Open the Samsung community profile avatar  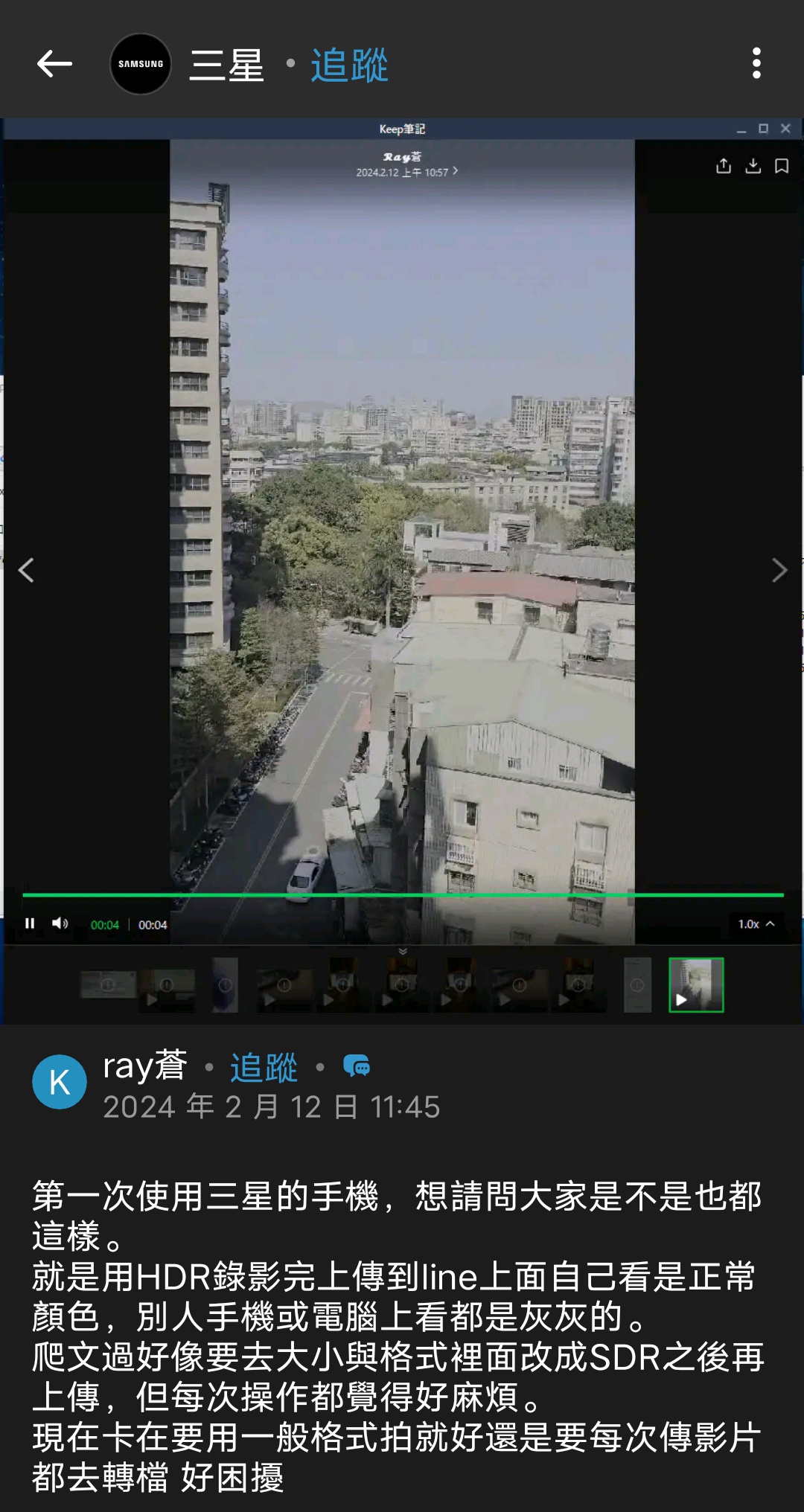click(141, 64)
